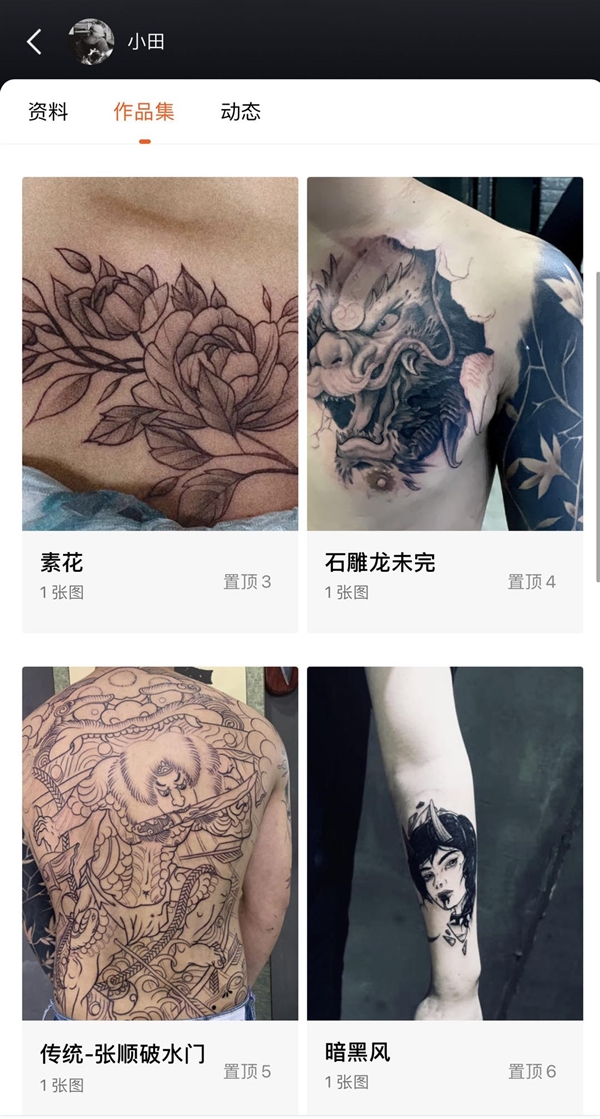Image resolution: width=600 pixels, height=1119 pixels.
Task: Open the 素花 tattoo album
Action: pyautogui.click(x=160, y=405)
